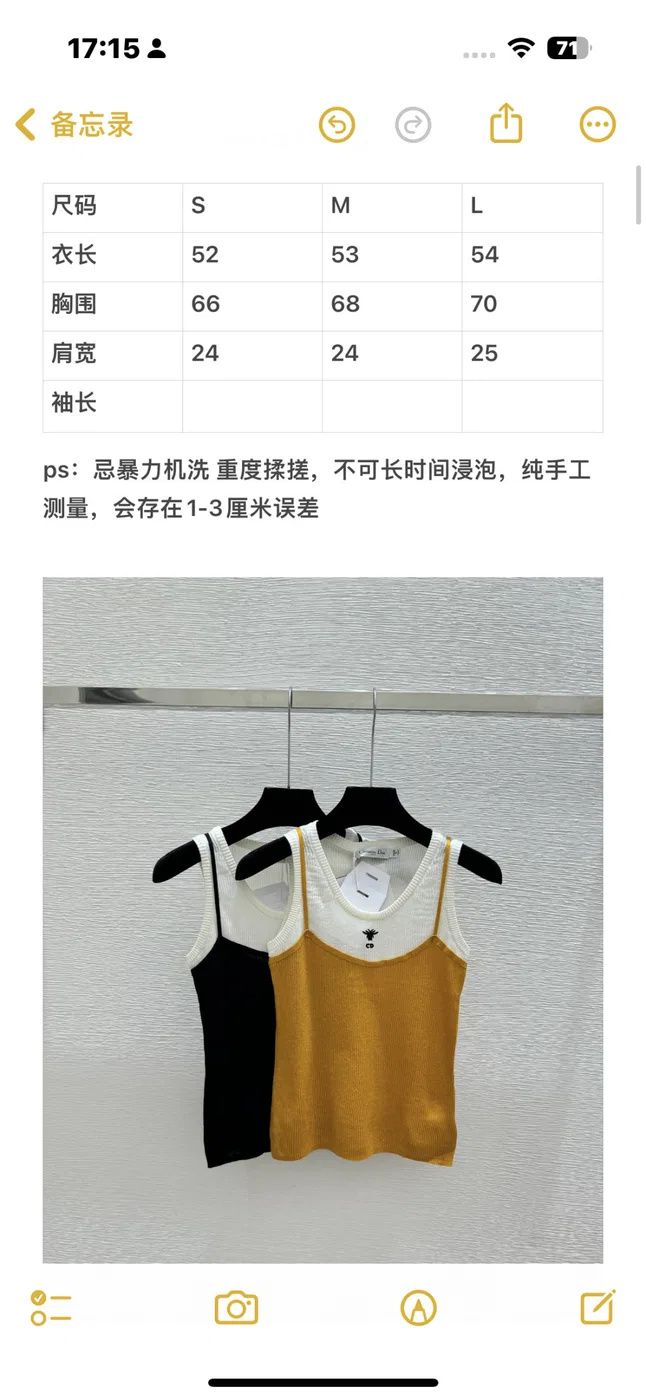This screenshot has width=646, height=1400.
Task: Open the tank top photo attachment
Action: coord(323,920)
